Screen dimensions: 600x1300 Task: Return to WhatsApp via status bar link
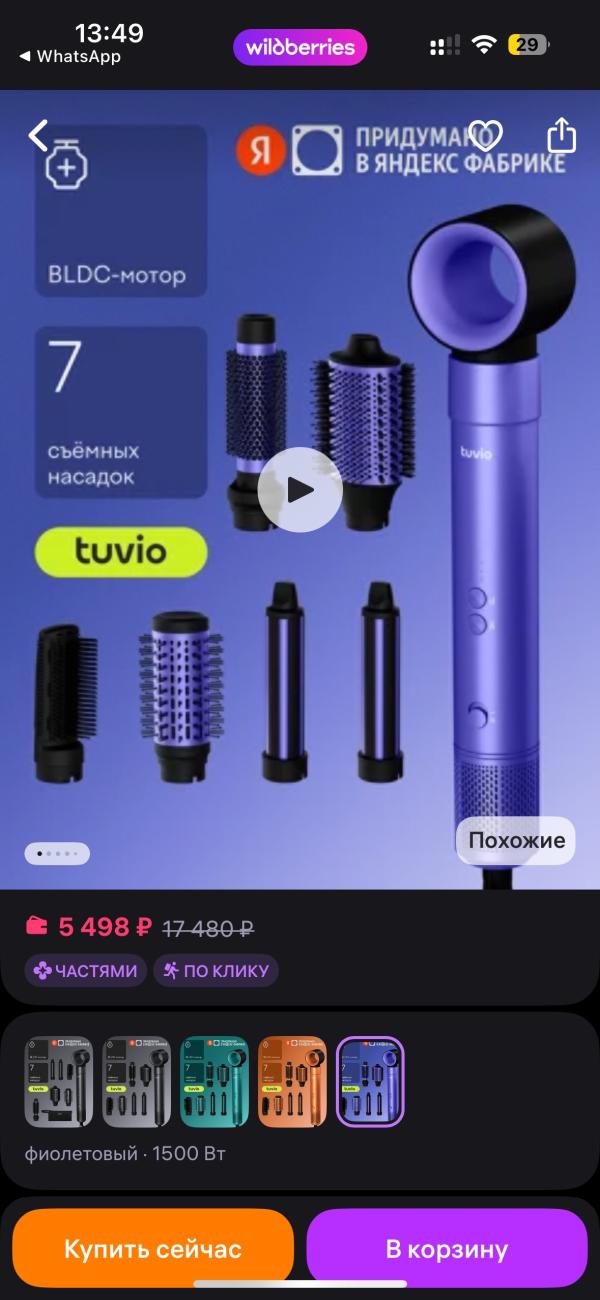[x=70, y=57]
